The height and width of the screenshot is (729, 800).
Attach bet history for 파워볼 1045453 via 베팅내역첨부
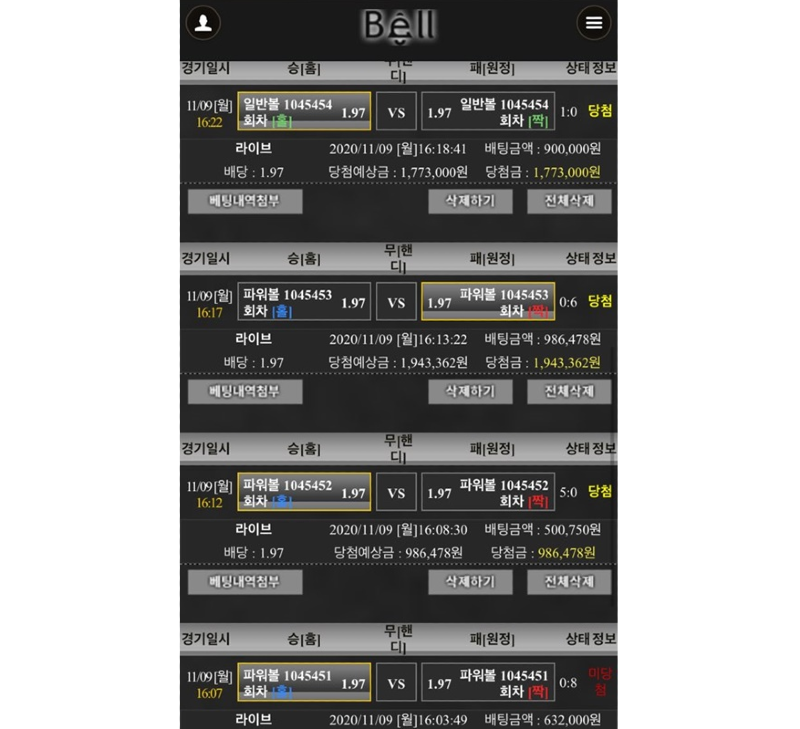tap(245, 391)
